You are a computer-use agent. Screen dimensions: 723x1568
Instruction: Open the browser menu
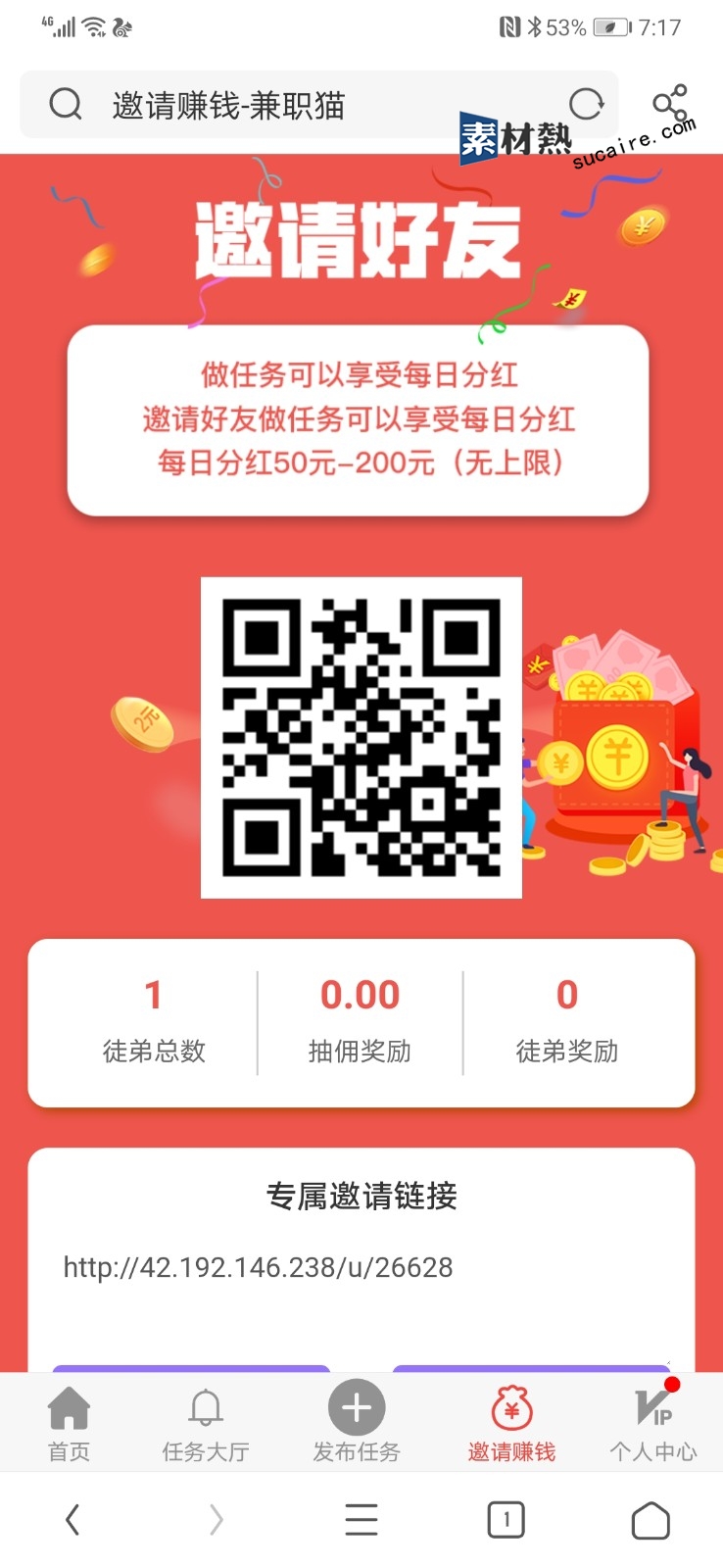[361, 1520]
